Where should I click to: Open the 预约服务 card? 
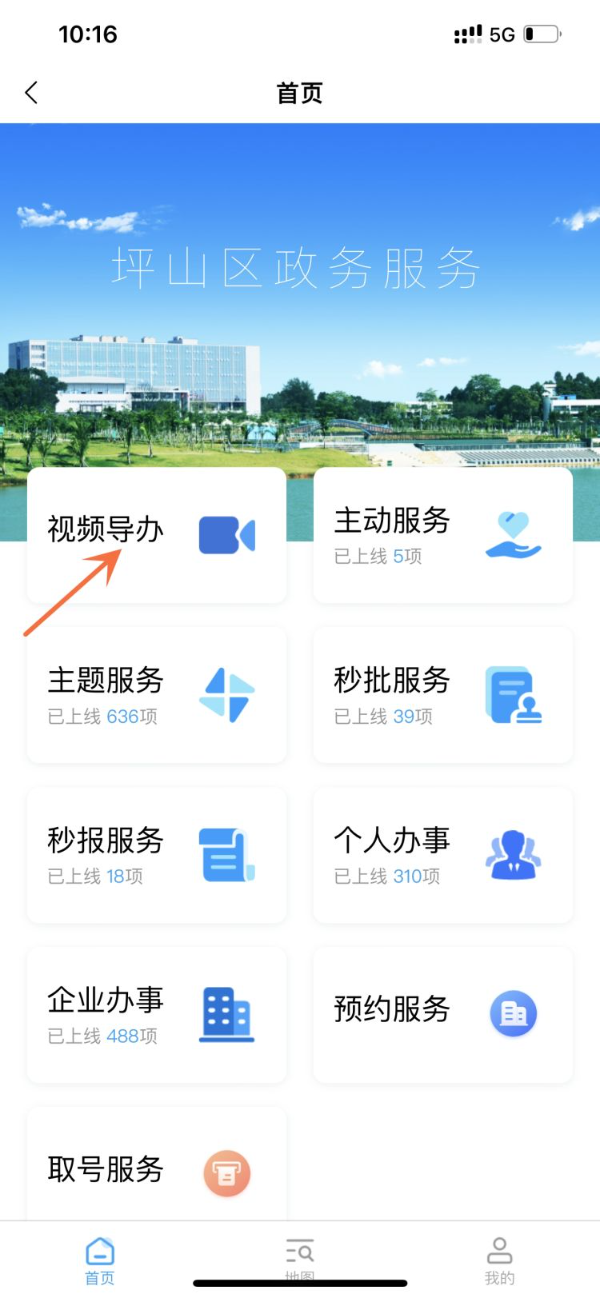click(x=443, y=1015)
